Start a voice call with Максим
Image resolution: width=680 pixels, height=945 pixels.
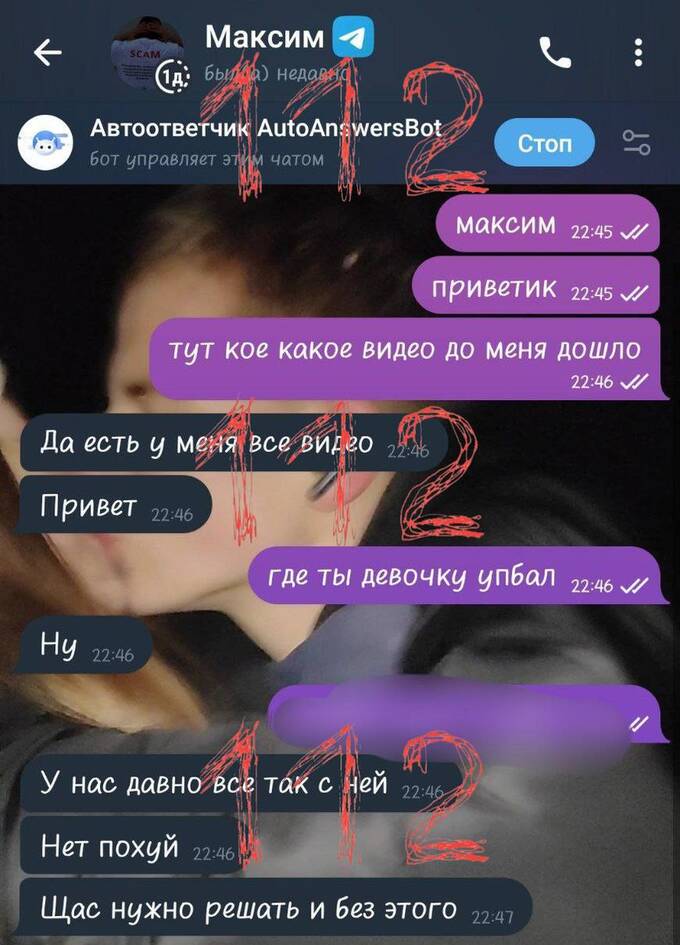point(553,51)
